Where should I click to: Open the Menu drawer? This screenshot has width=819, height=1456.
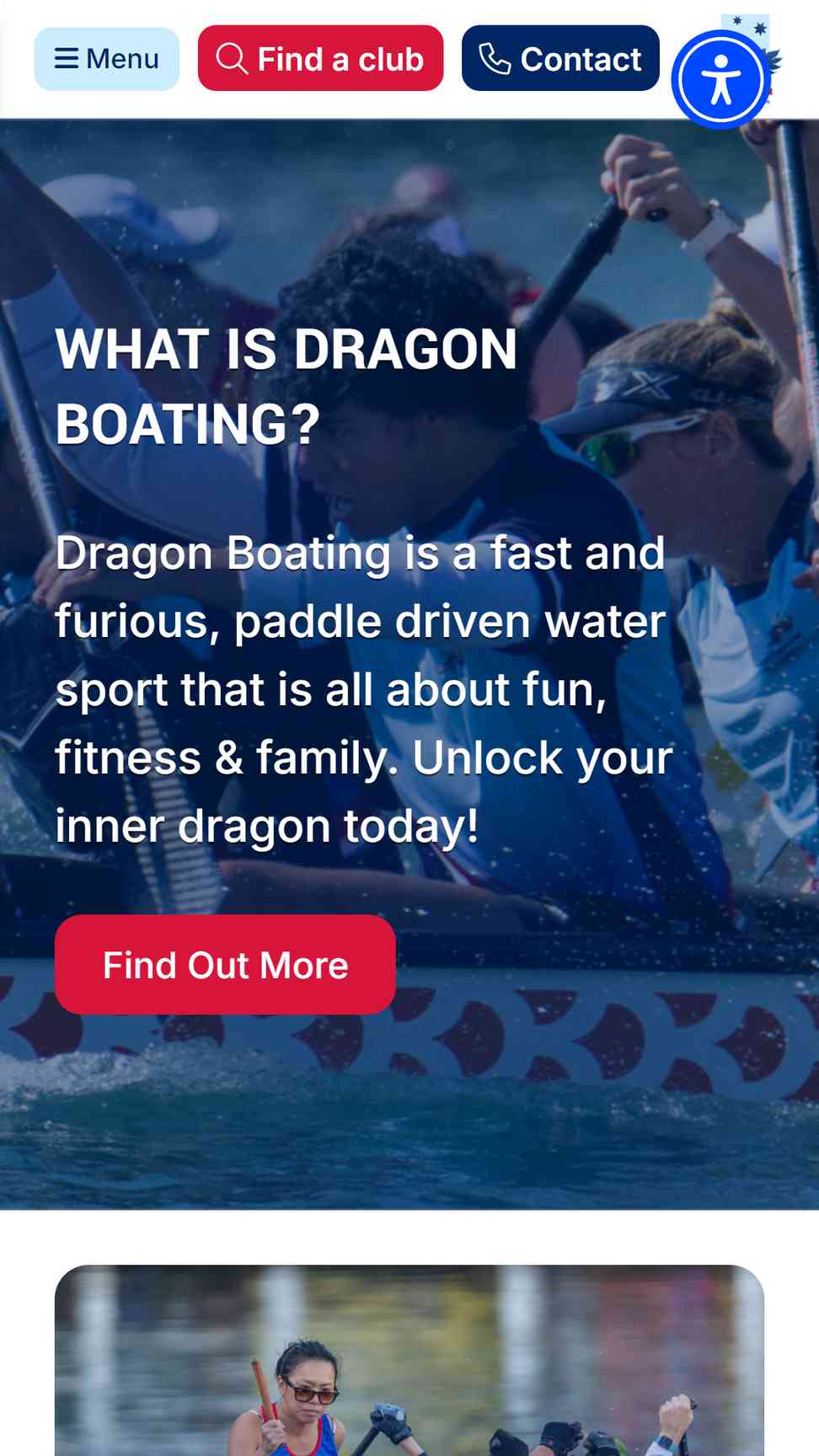click(106, 59)
